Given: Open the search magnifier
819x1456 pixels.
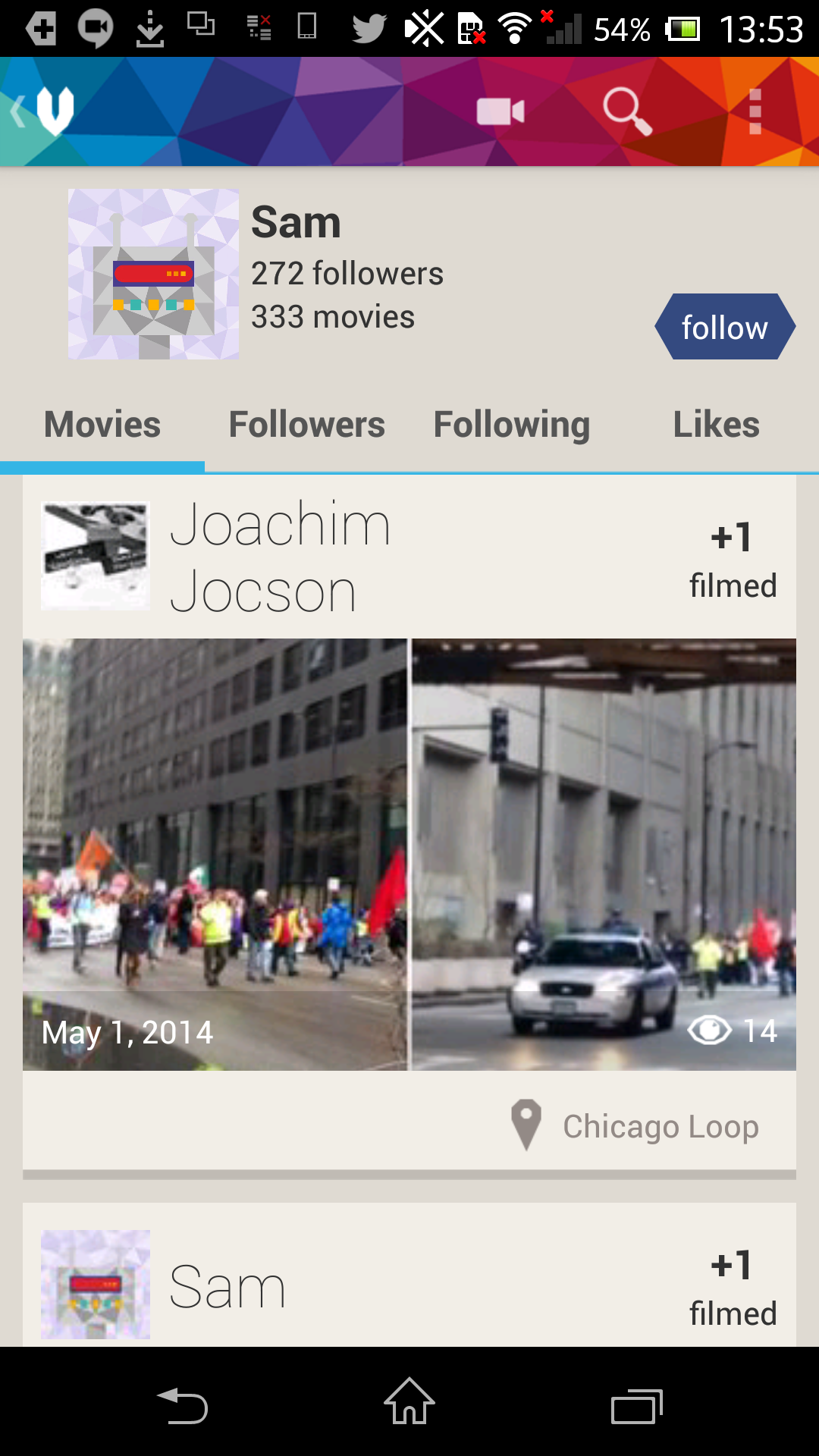Looking at the screenshot, I should pyautogui.click(x=626, y=111).
